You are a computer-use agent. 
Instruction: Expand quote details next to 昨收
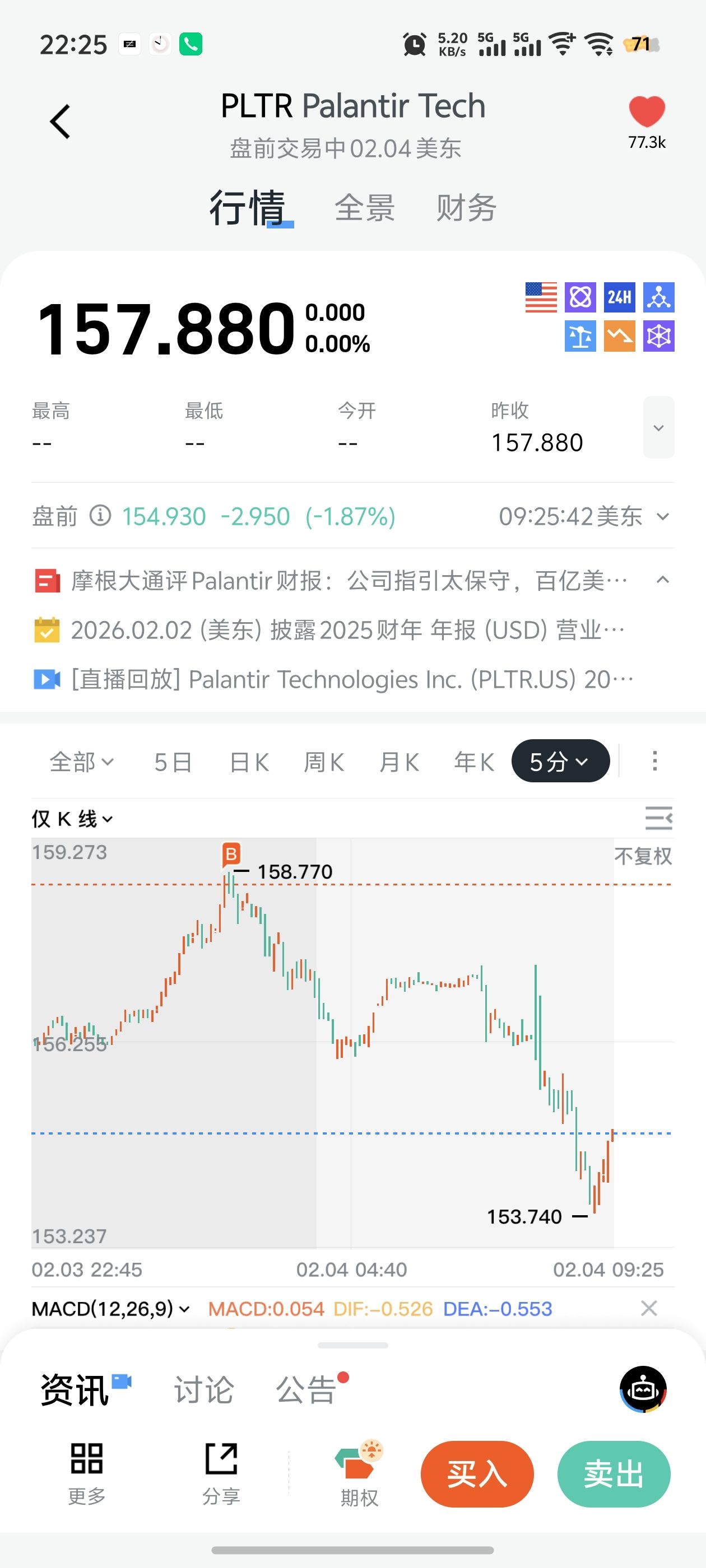point(658,427)
